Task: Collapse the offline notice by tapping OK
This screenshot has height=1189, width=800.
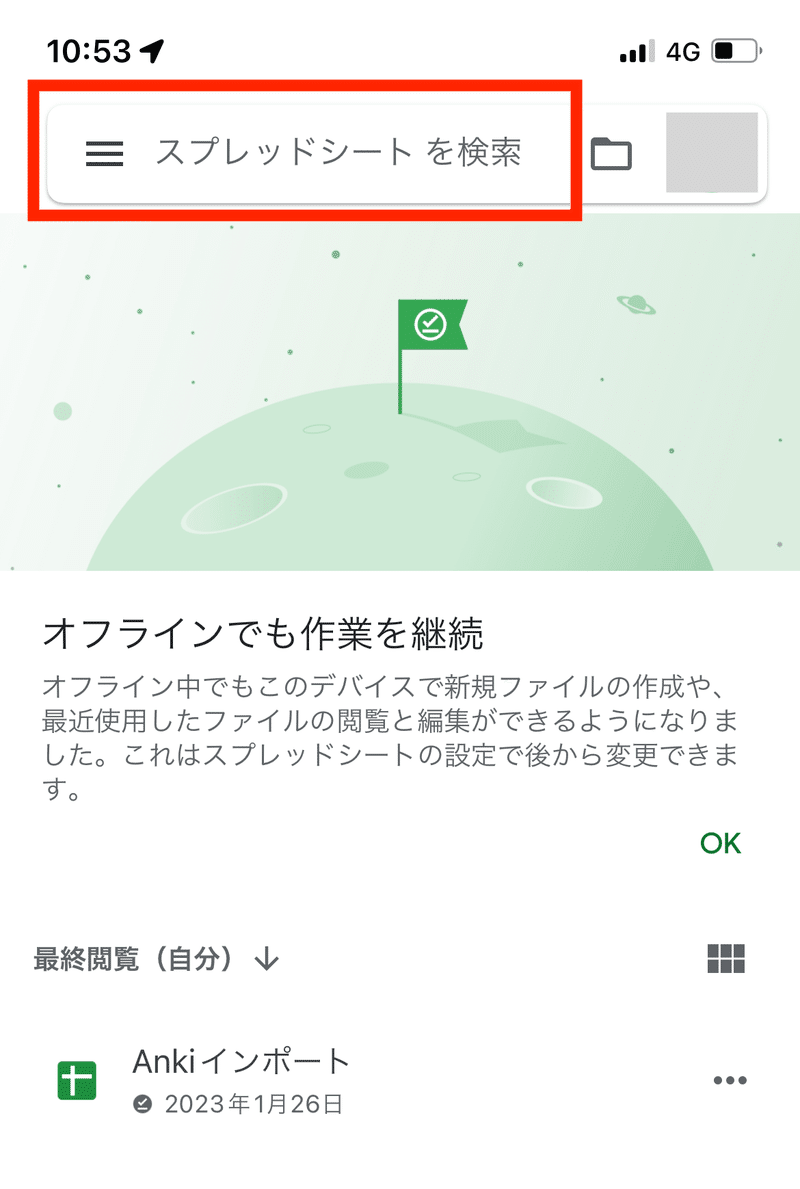Action: click(719, 841)
